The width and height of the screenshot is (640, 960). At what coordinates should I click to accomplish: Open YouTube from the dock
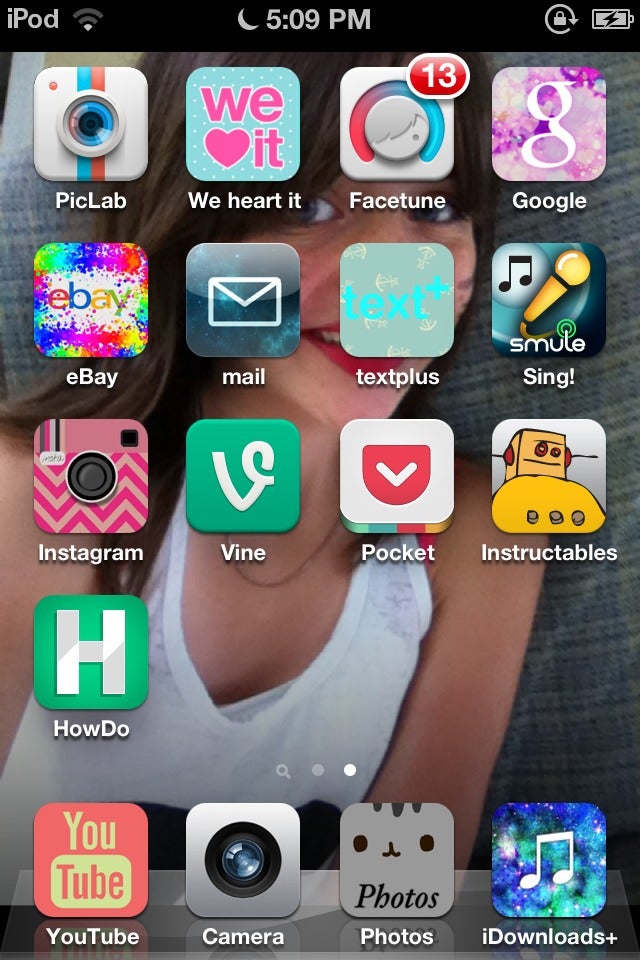[91, 860]
